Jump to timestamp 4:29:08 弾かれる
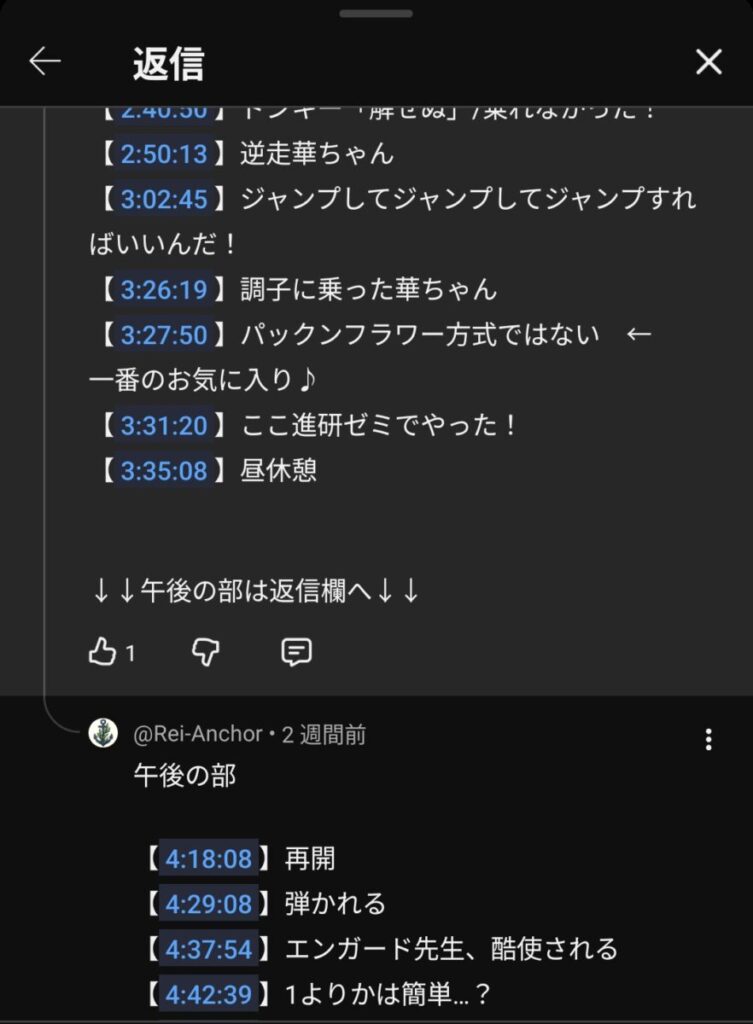 (208, 904)
